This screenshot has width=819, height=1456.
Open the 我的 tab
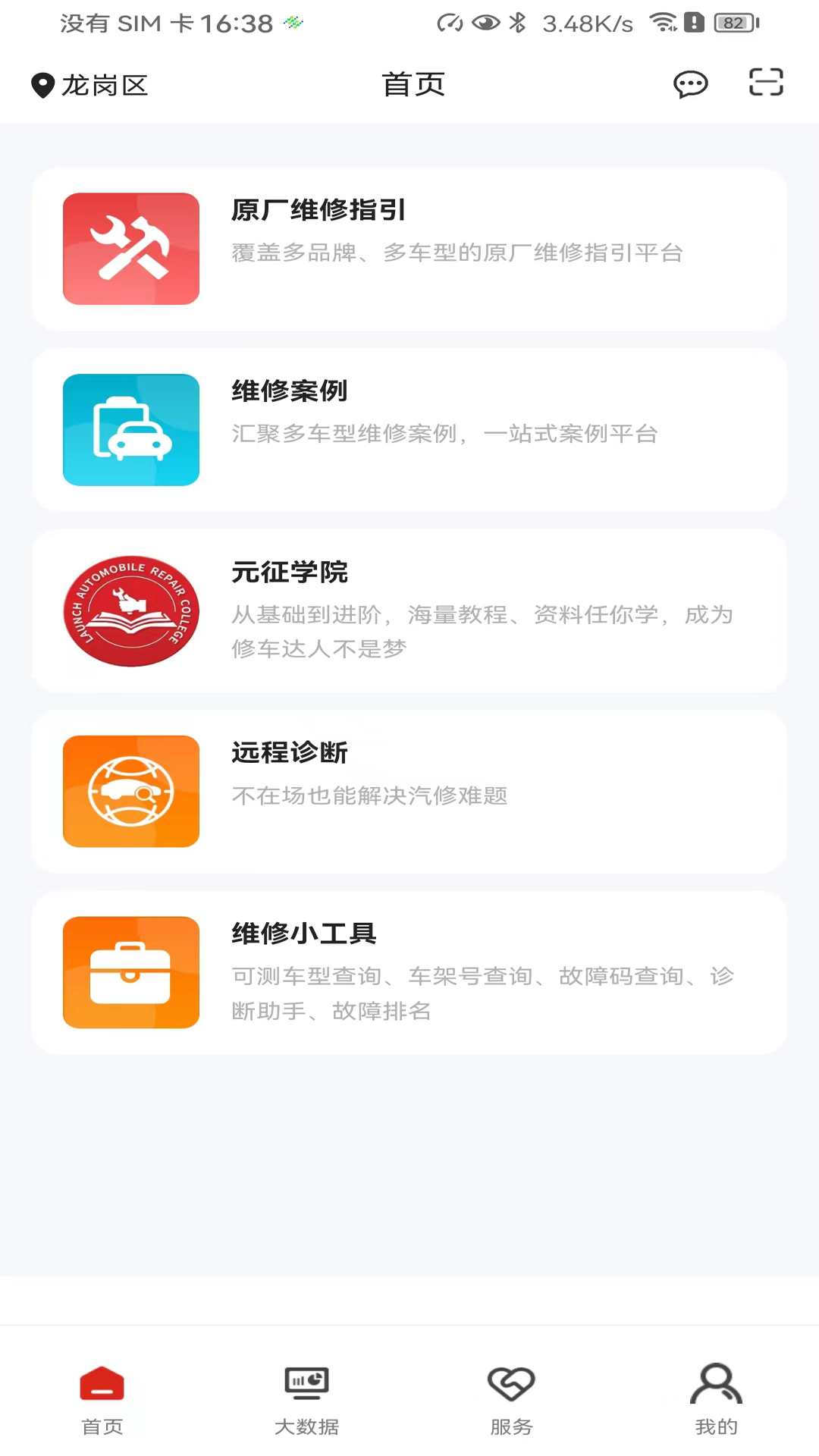716,1399
